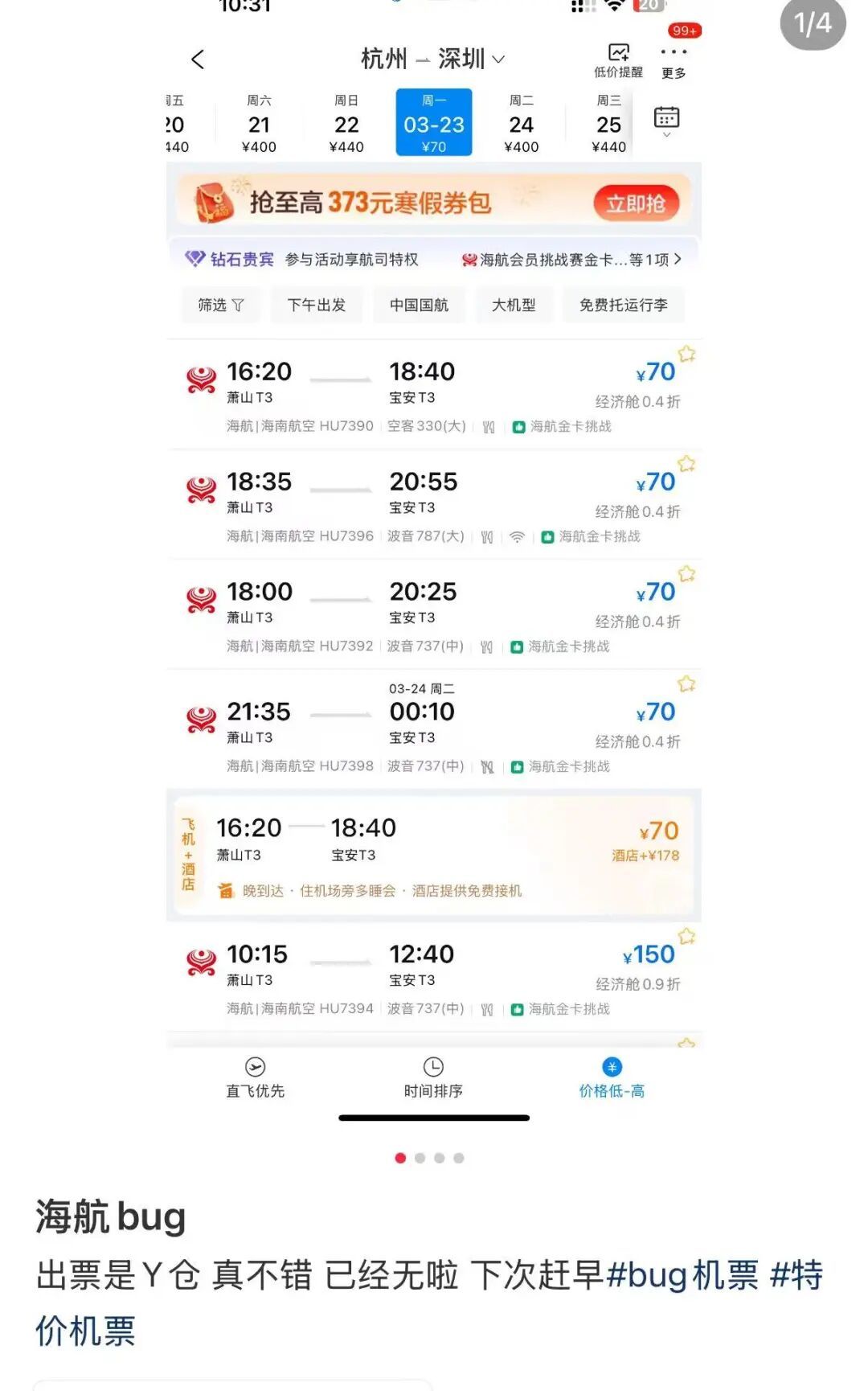Star the 16:20 flight as favorite
Viewport: 868px width, 1391px height.
pos(686,352)
